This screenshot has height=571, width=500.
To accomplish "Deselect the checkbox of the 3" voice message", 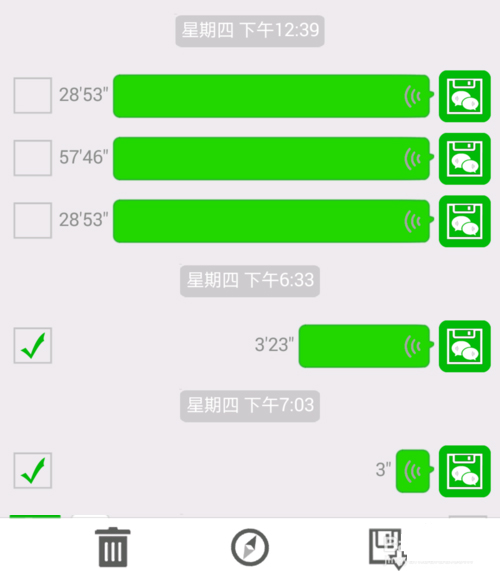I will 33,470.
